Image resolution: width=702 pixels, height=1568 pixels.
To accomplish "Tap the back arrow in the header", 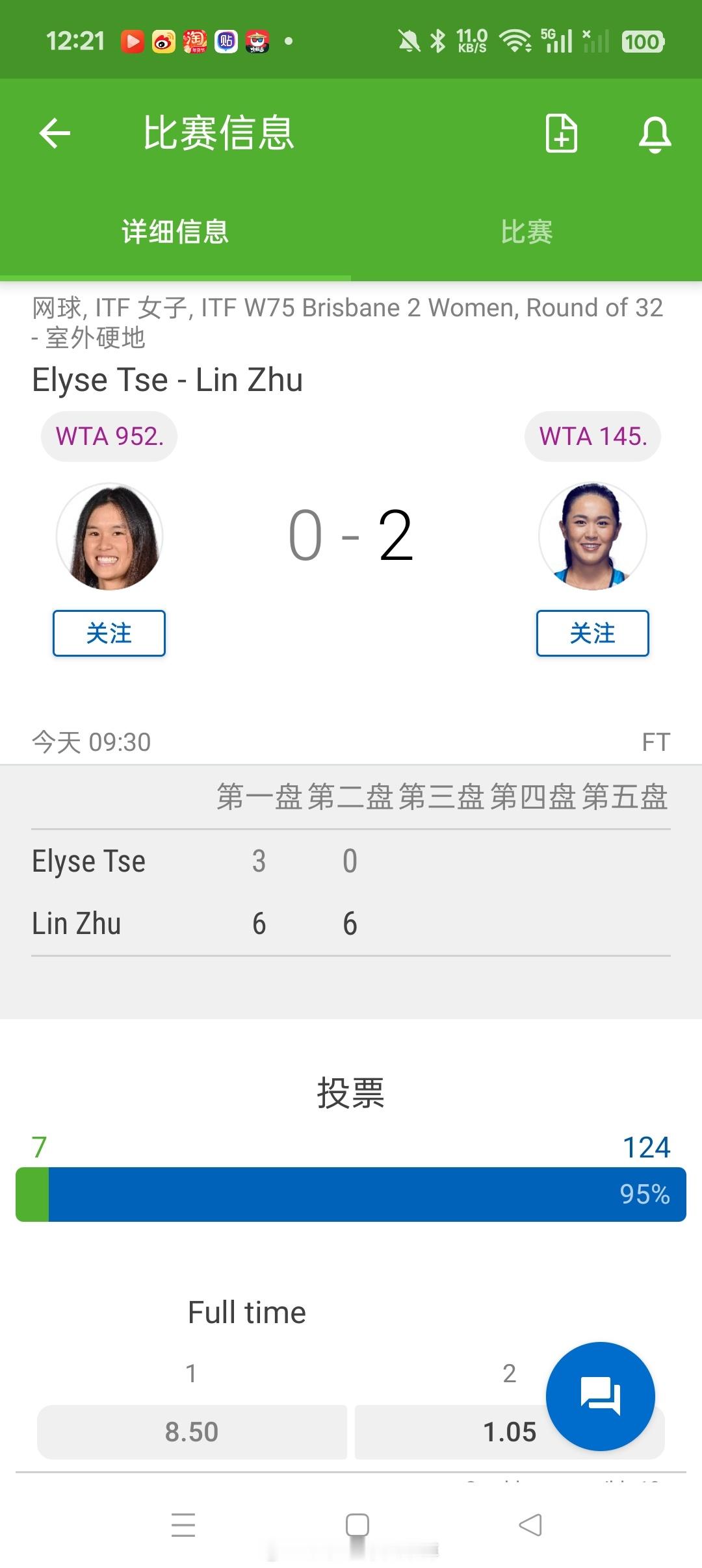I will tap(54, 133).
